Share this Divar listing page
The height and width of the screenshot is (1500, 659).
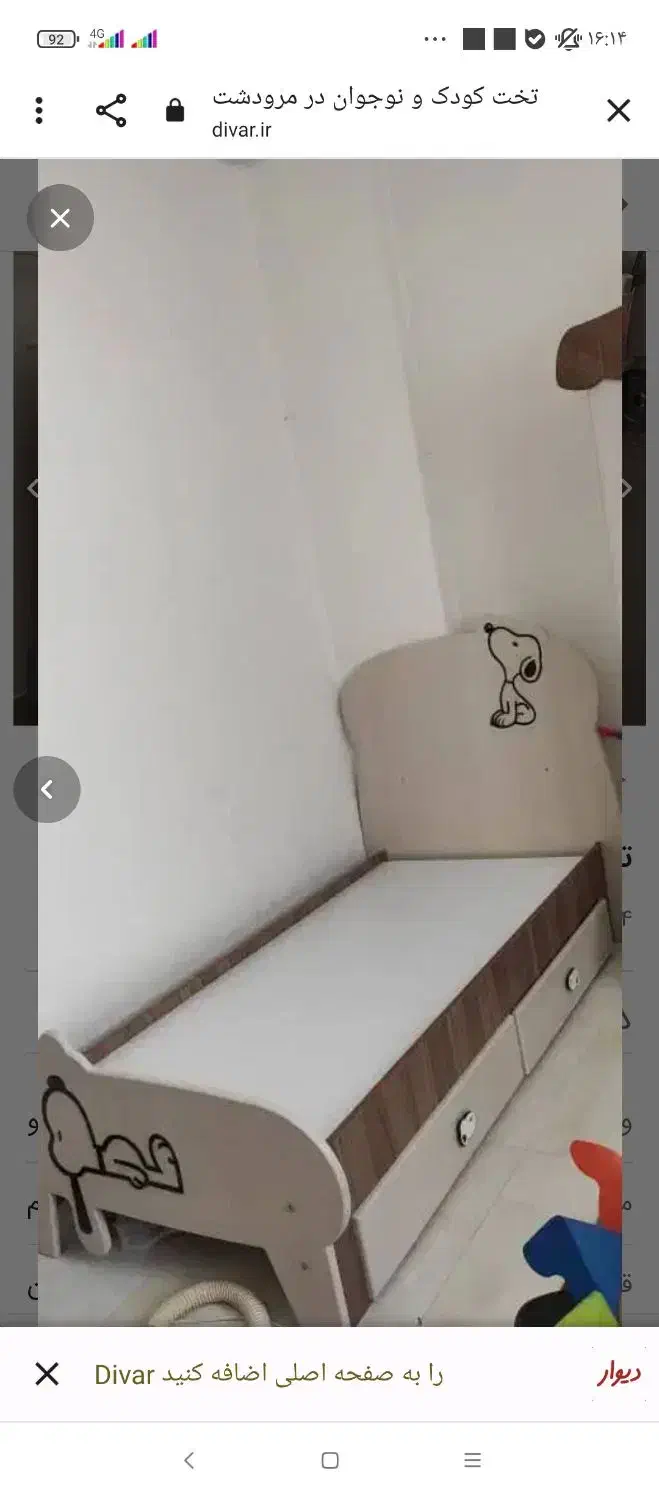pyautogui.click(x=111, y=110)
